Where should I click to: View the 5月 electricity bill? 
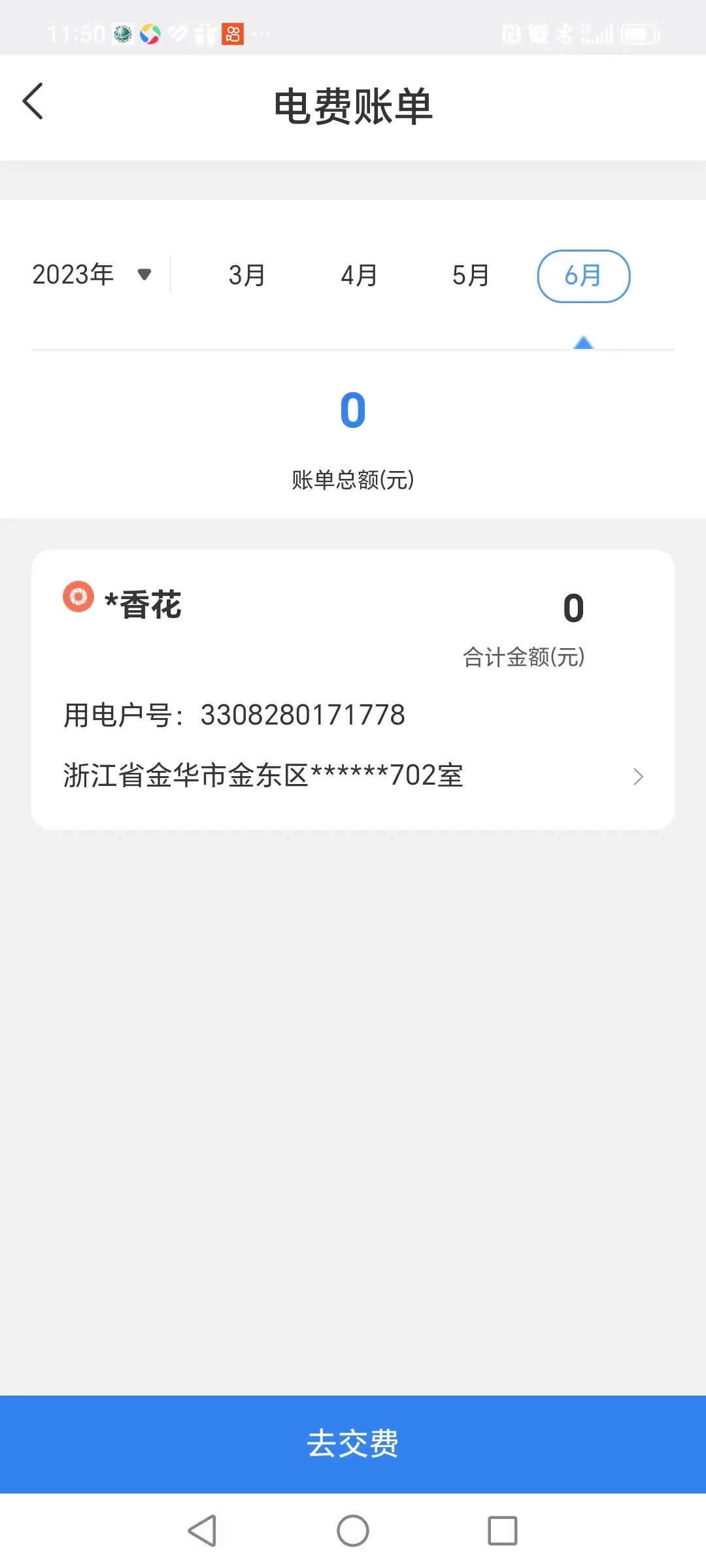point(471,276)
